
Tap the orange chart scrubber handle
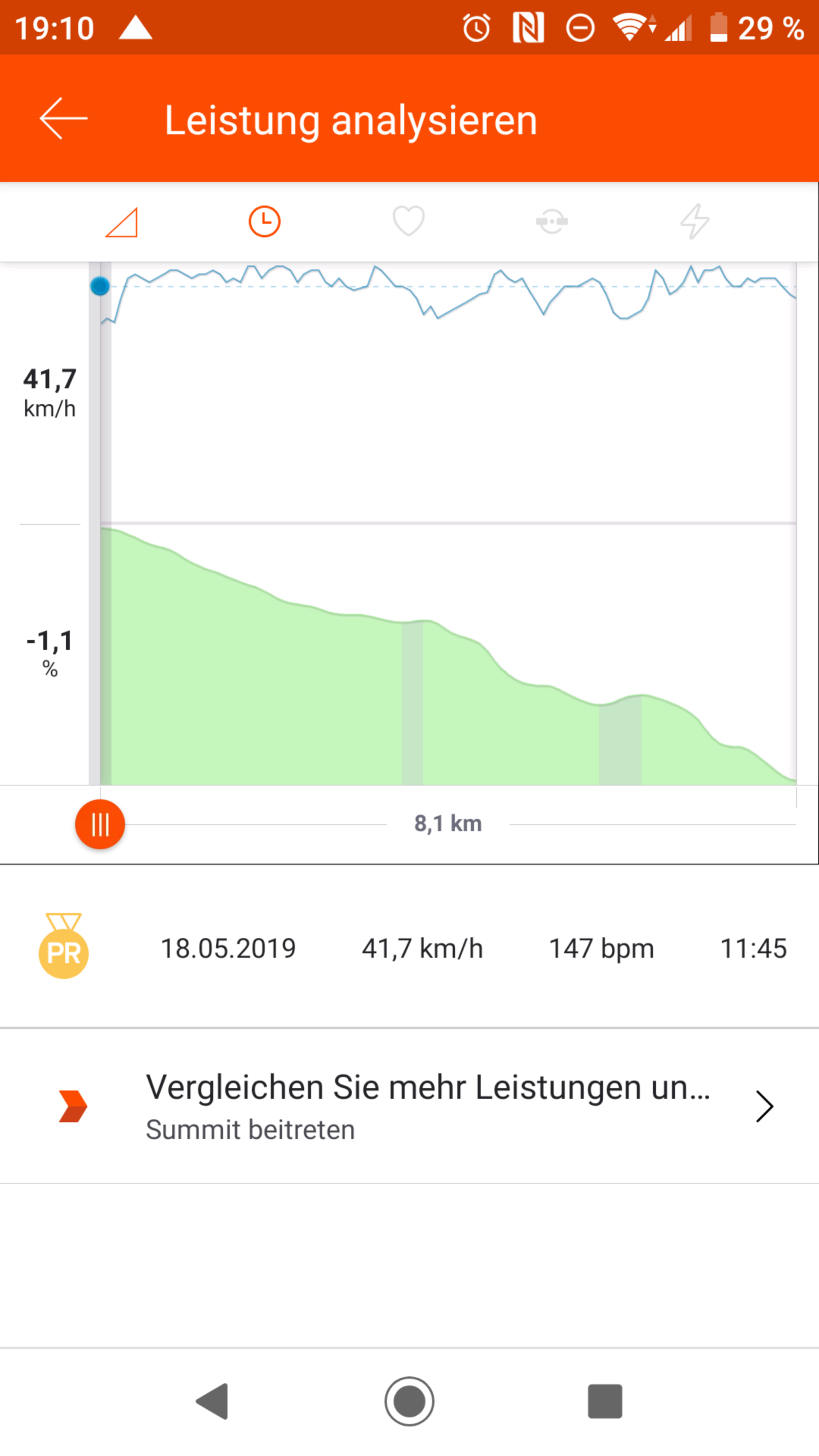pyautogui.click(x=100, y=824)
